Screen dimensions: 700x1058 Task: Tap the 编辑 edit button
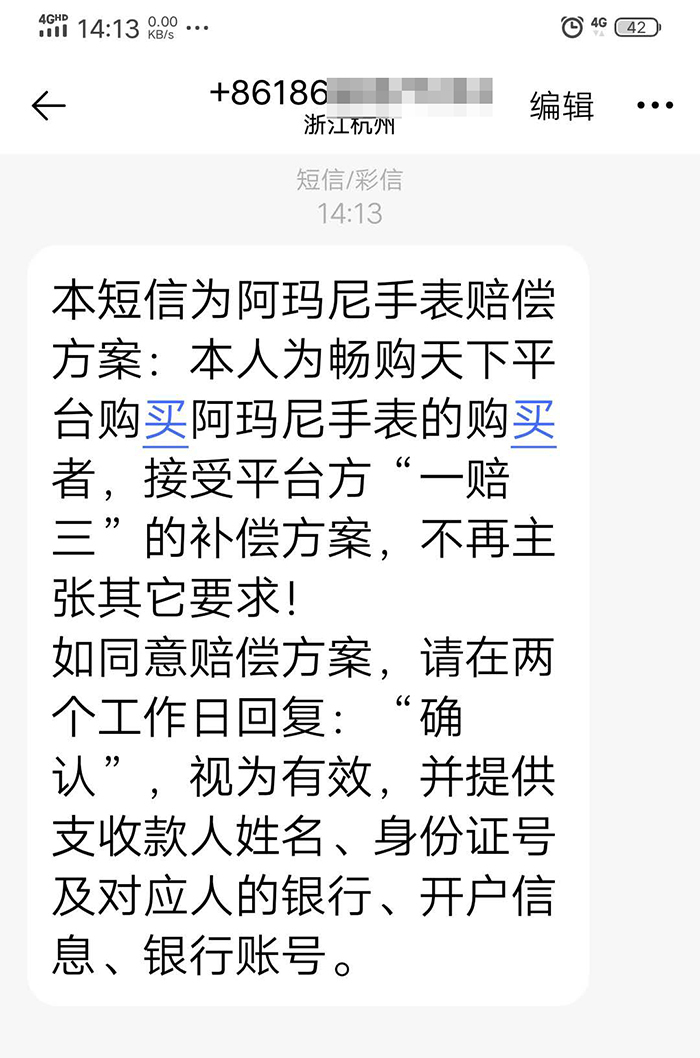(x=561, y=105)
